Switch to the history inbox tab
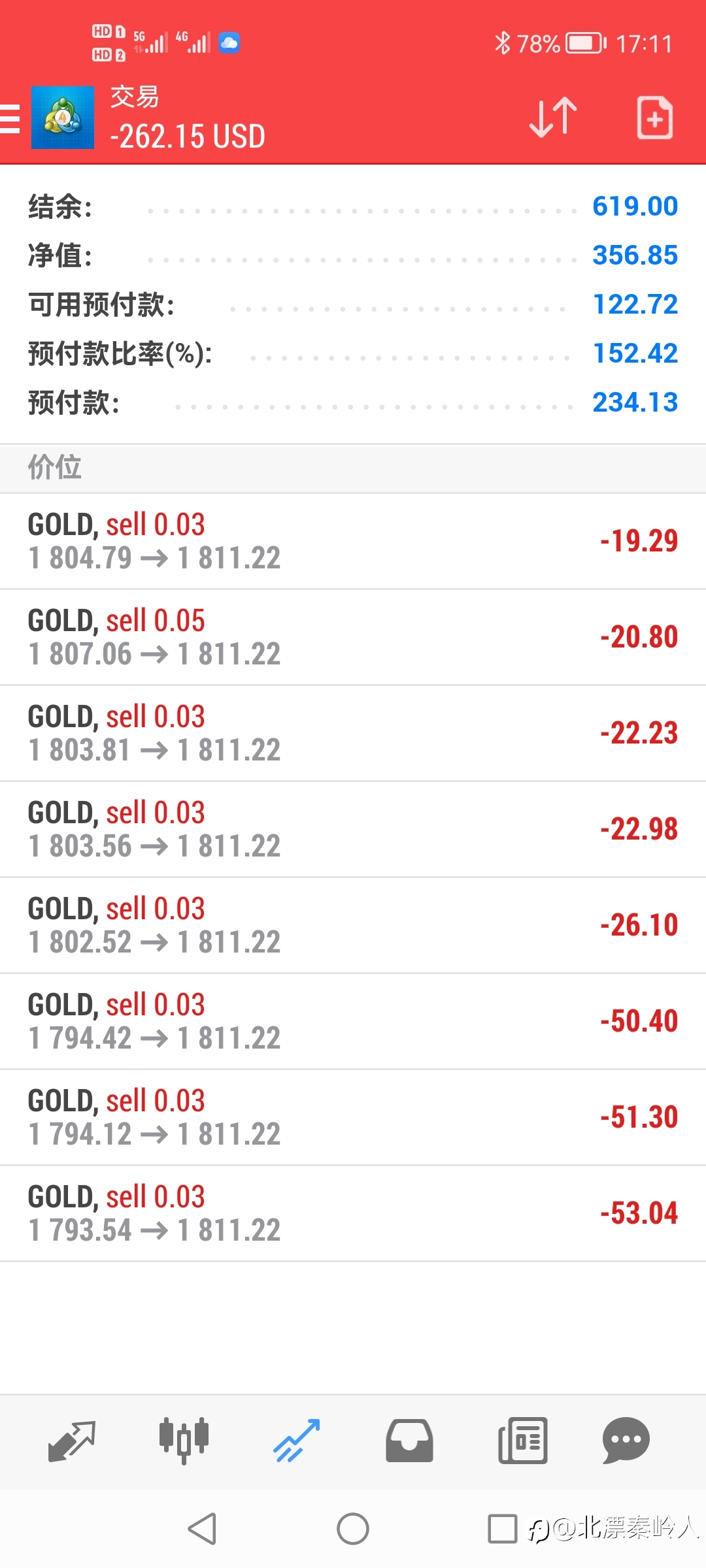The height and width of the screenshot is (1568, 706). tap(409, 1441)
